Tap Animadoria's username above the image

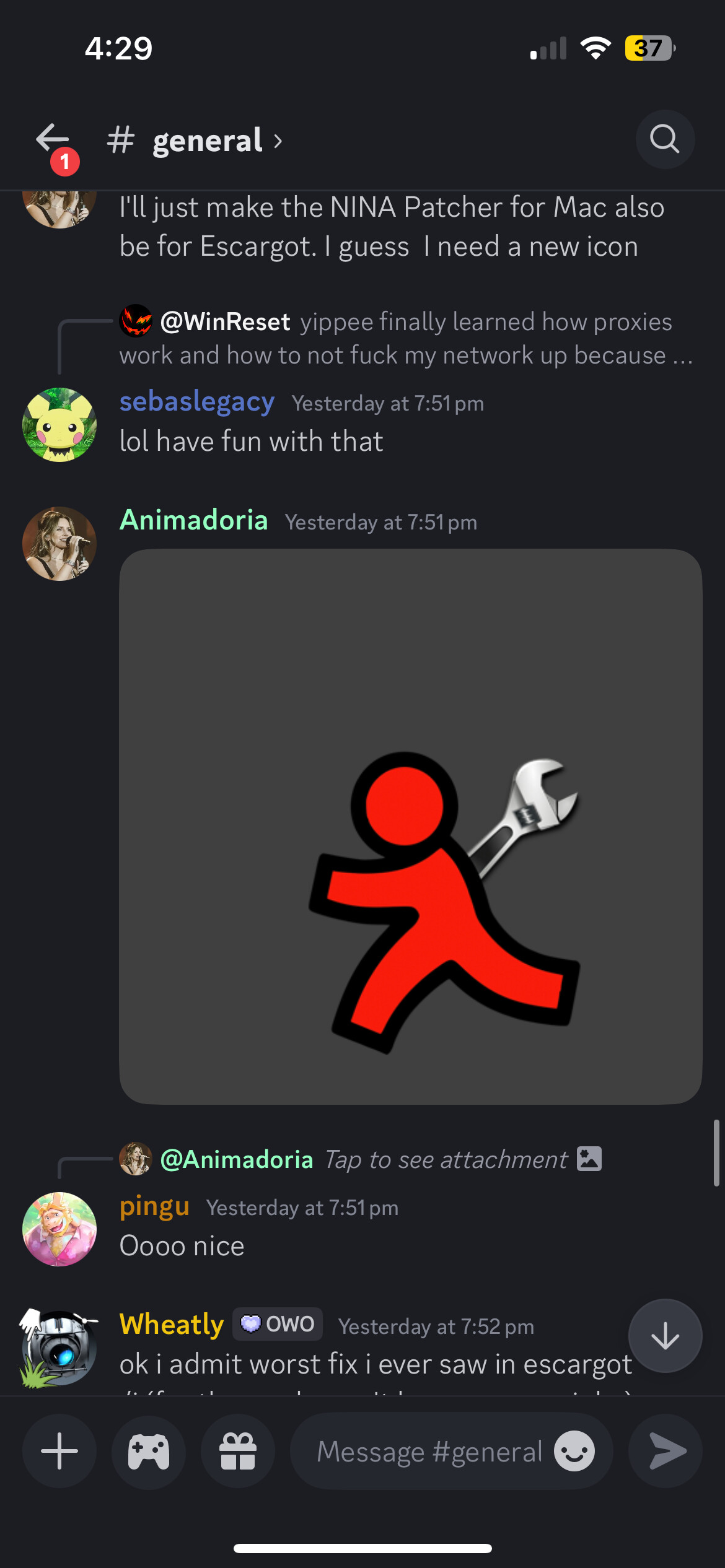[194, 520]
